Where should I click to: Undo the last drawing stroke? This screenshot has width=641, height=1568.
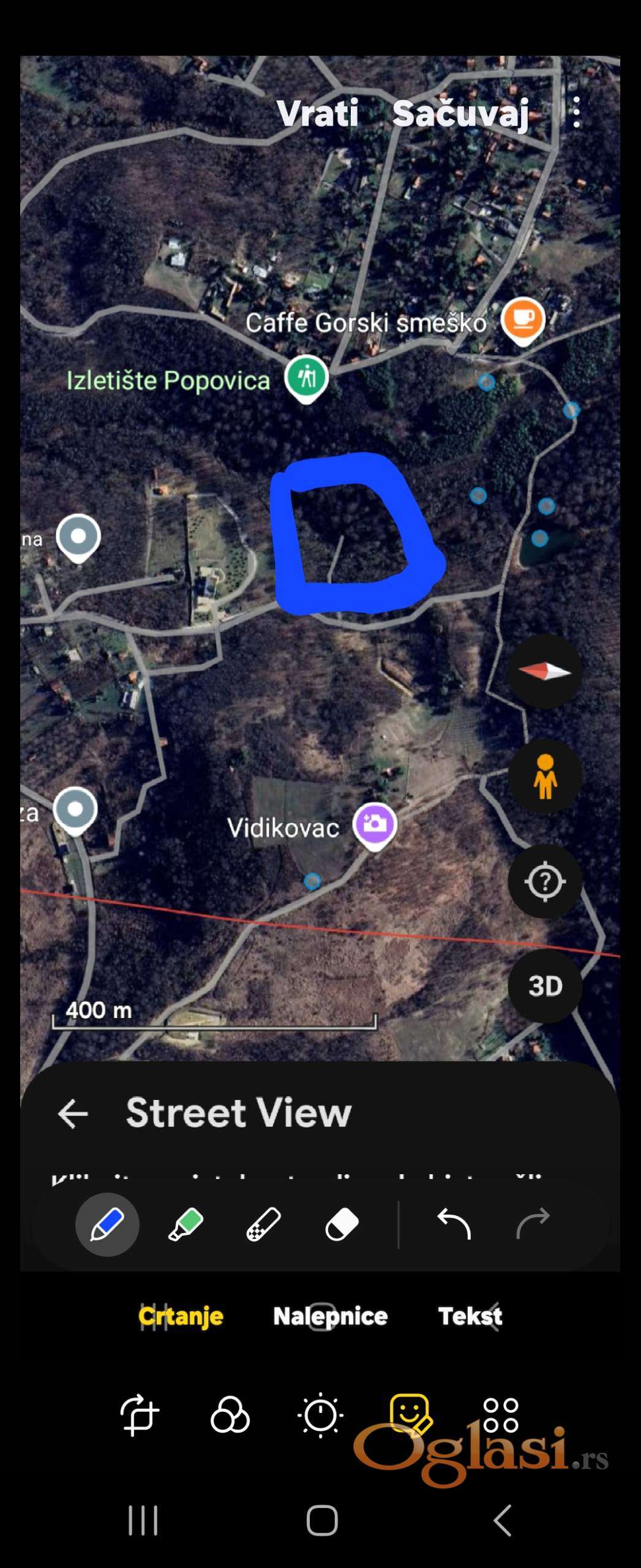[x=454, y=1225]
